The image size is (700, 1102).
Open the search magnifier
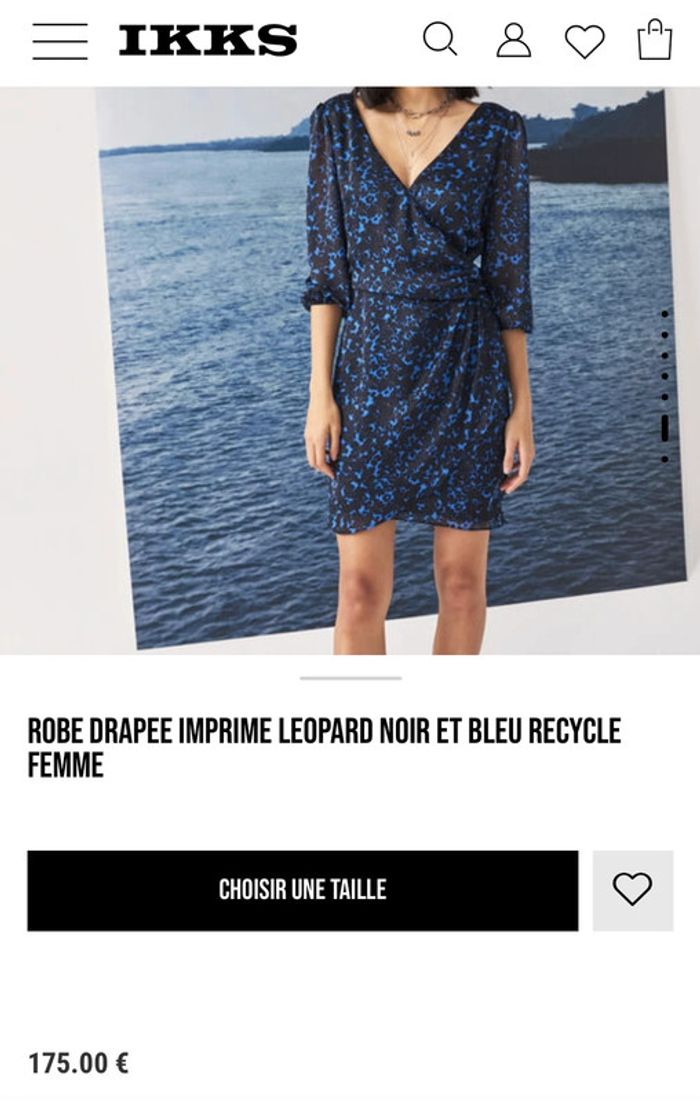tap(439, 40)
